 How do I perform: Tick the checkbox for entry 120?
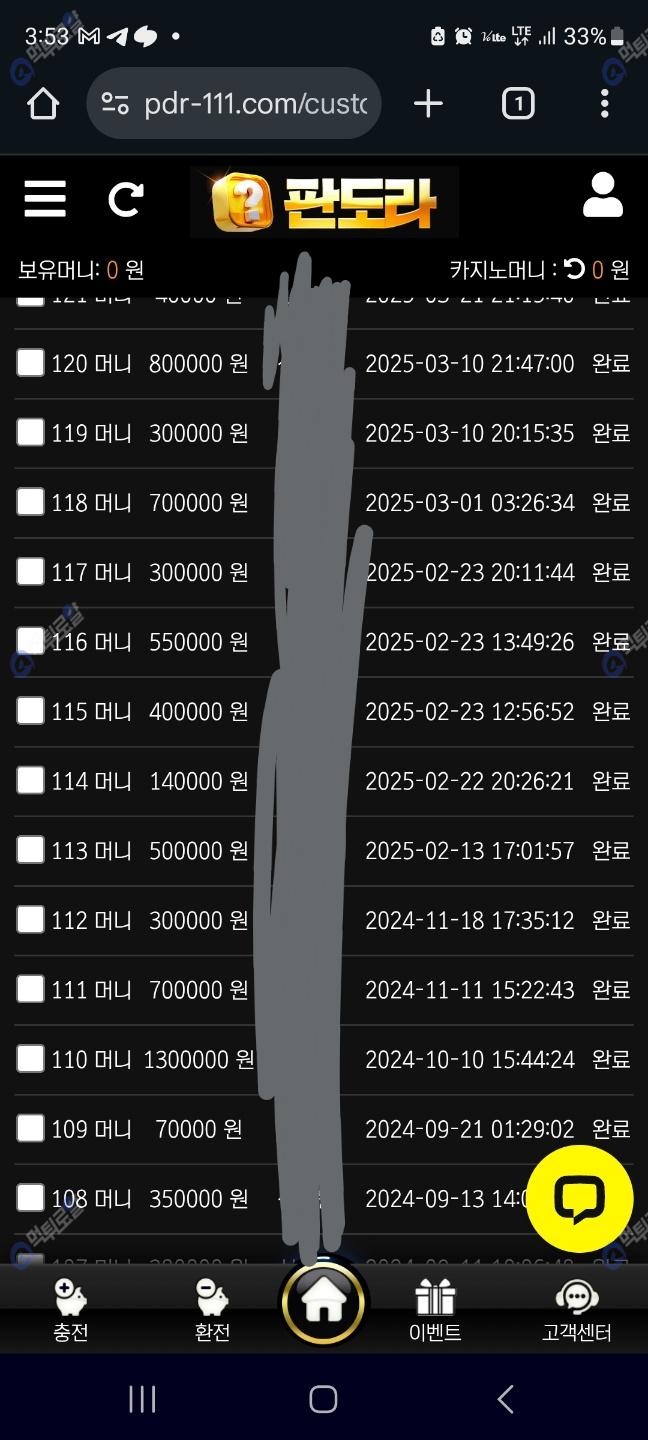tap(31, 363)
